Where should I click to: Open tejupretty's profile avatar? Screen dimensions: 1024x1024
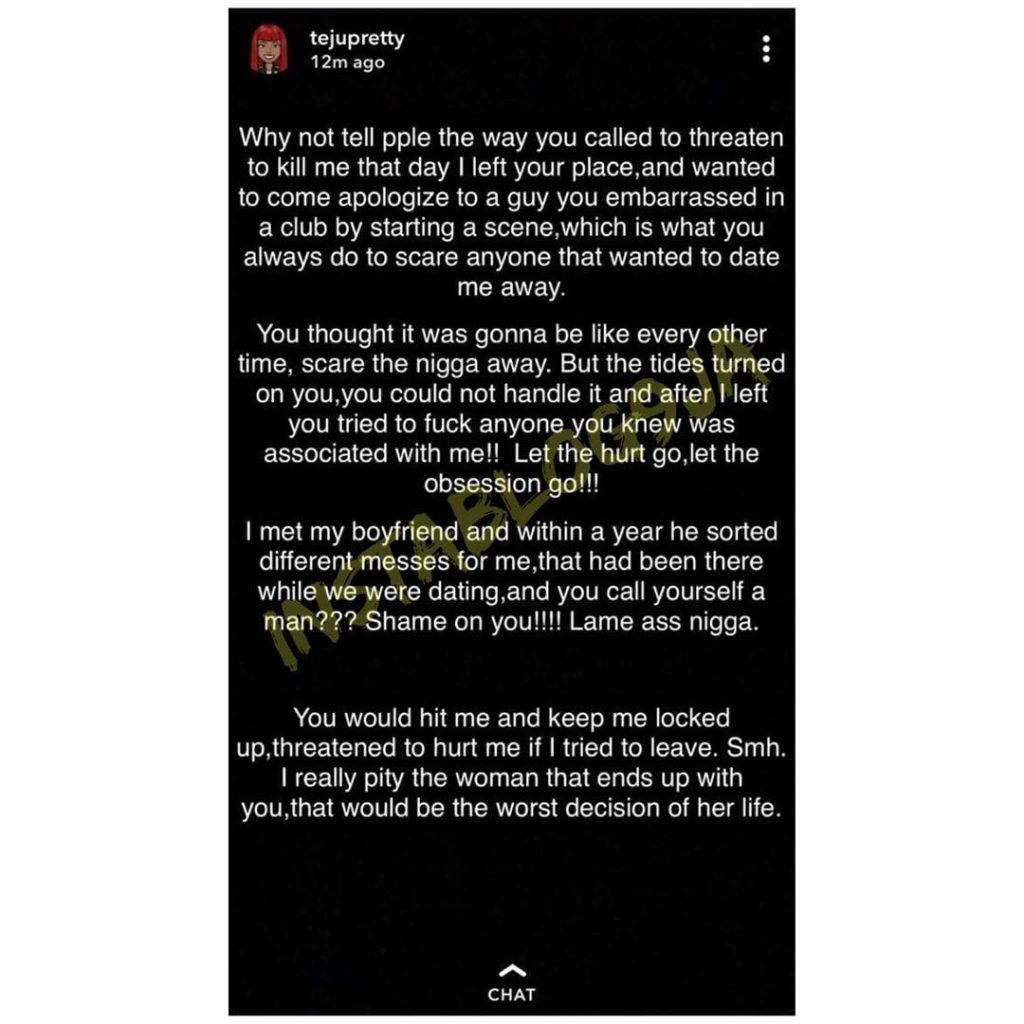269,50
